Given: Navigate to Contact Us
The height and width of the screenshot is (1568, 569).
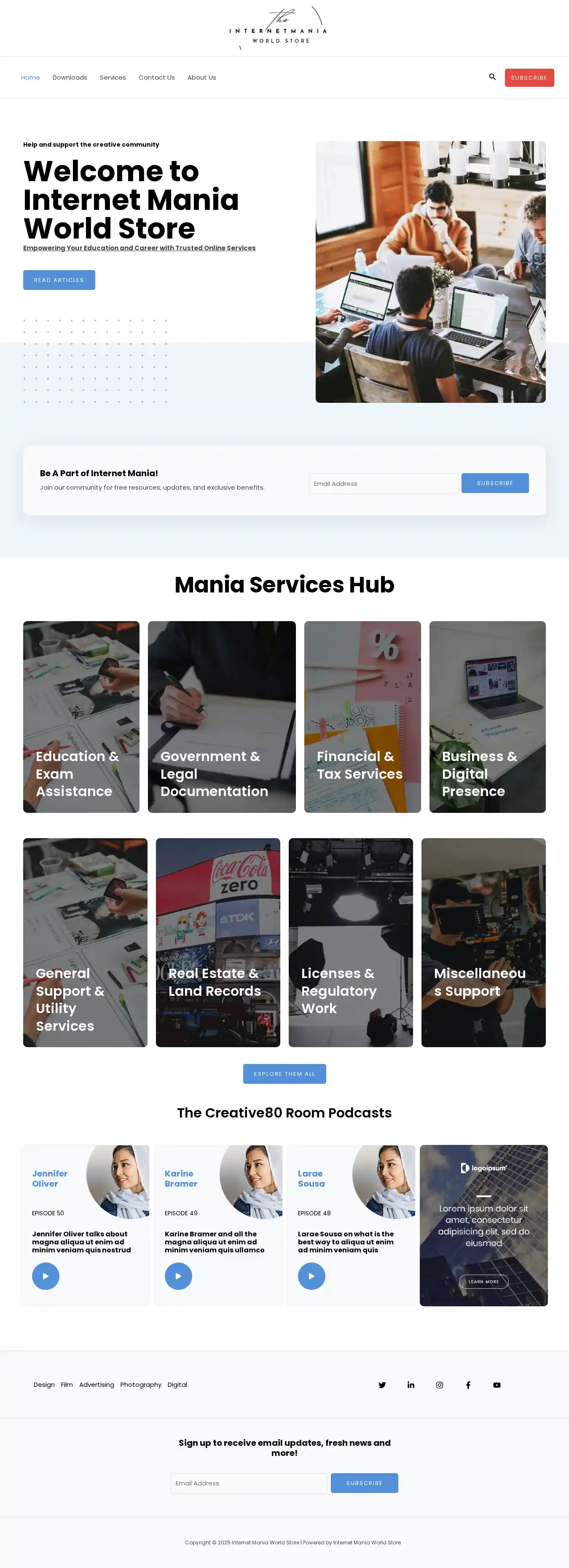Looking at the screenshot, I should tap(156, 77).
